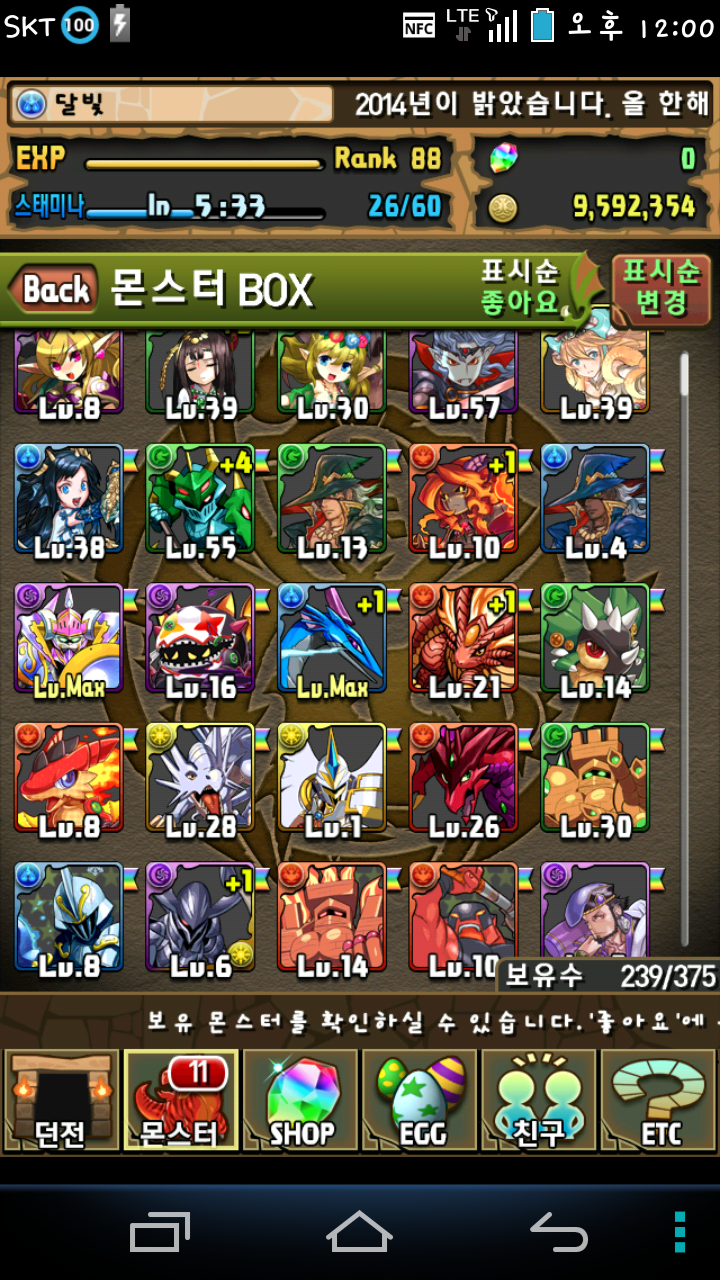Go back using the Back button
Viewport: 720px width, 1280px height.
[56, 290]
